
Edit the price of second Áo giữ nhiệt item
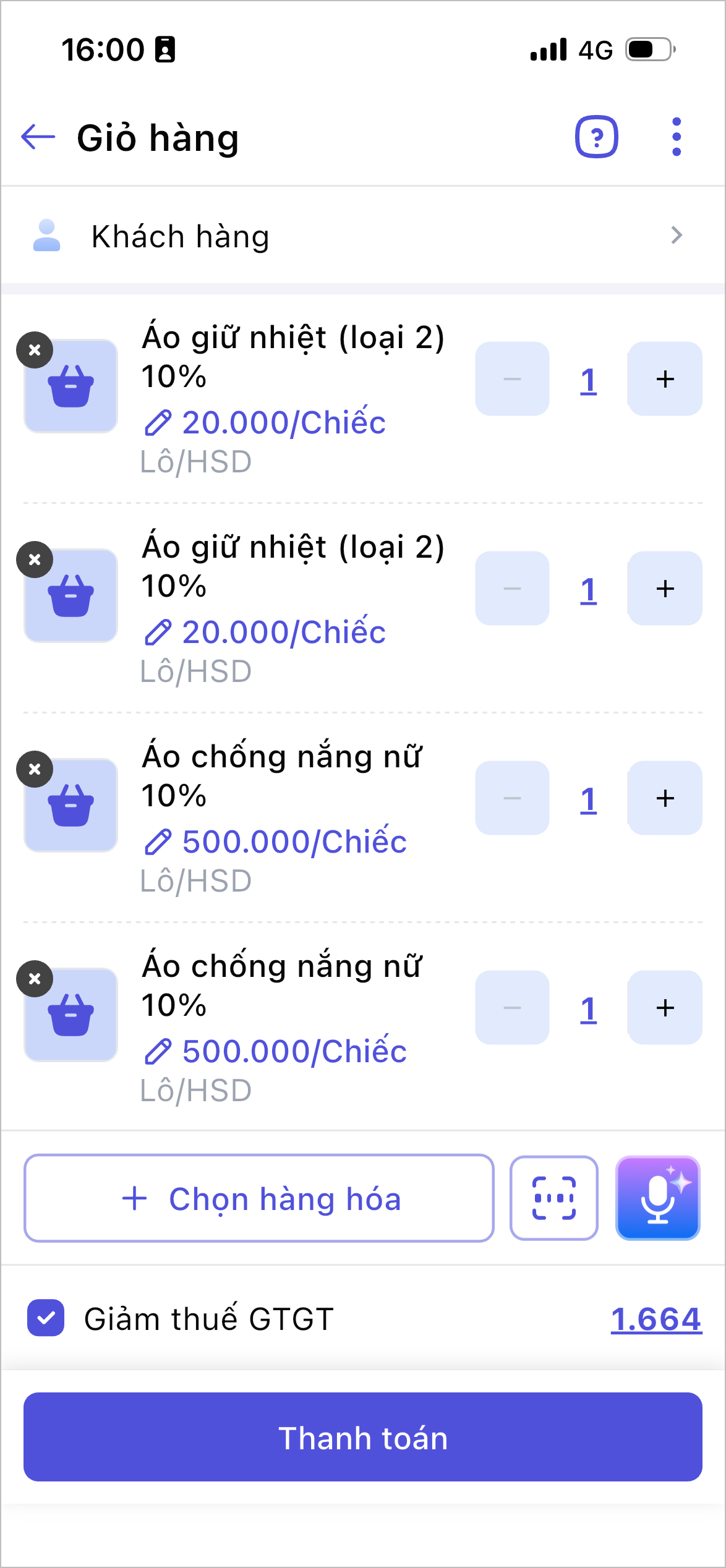click(266, 632)
